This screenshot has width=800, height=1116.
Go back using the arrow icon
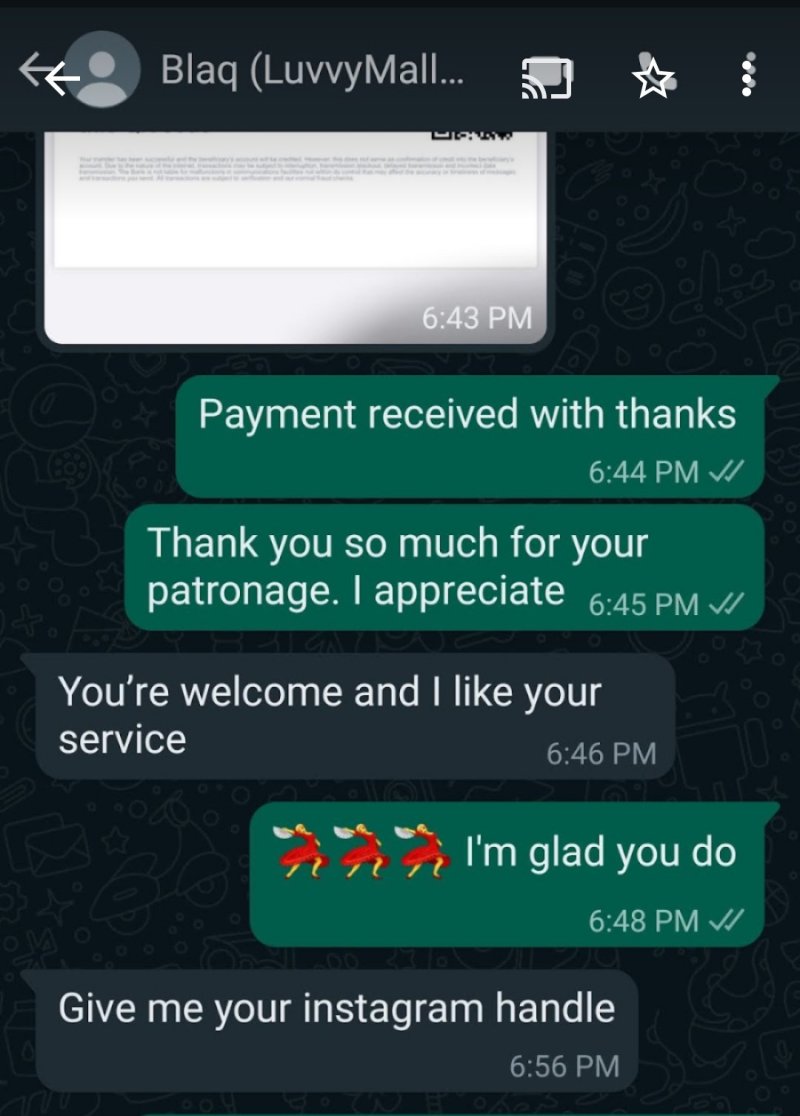pos(45,75)
